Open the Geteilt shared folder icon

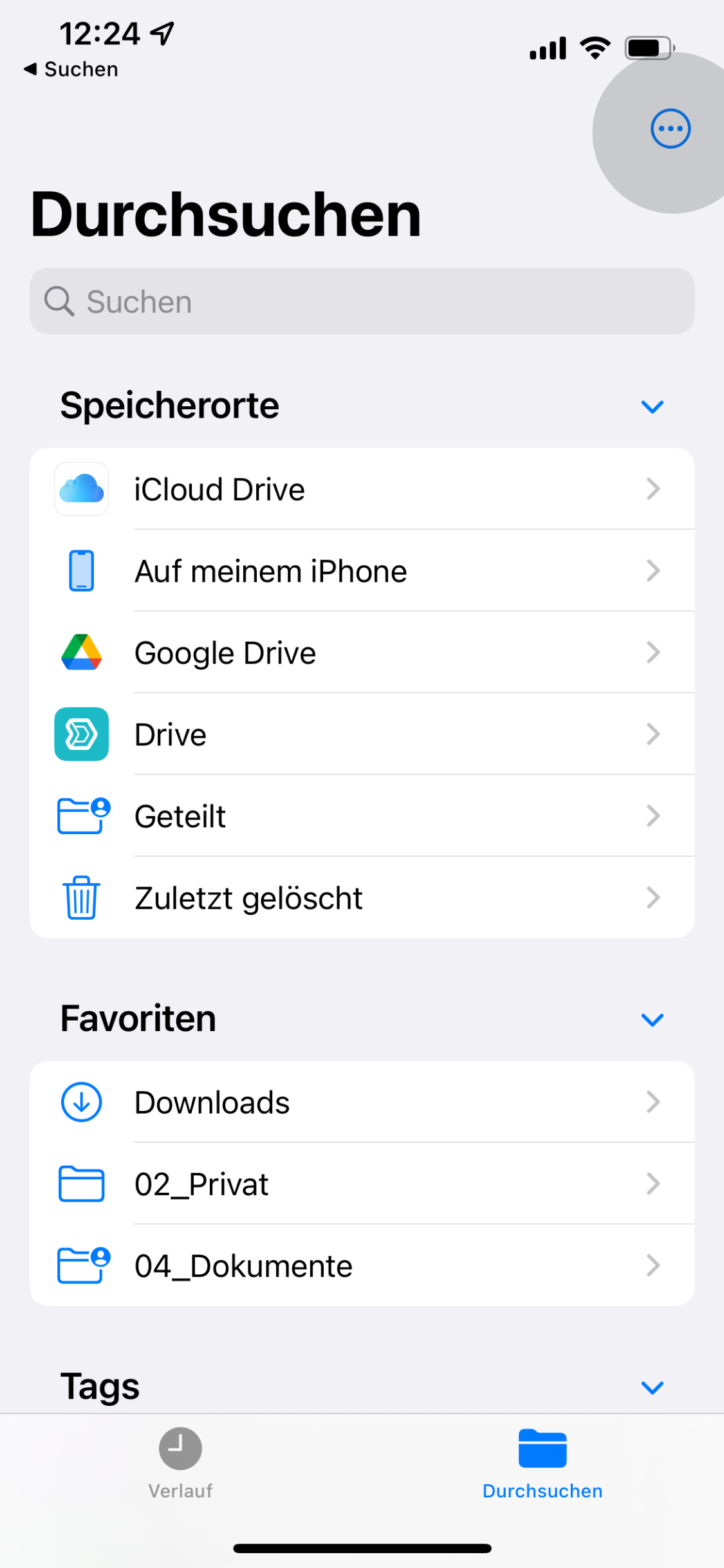pos(81,816)
